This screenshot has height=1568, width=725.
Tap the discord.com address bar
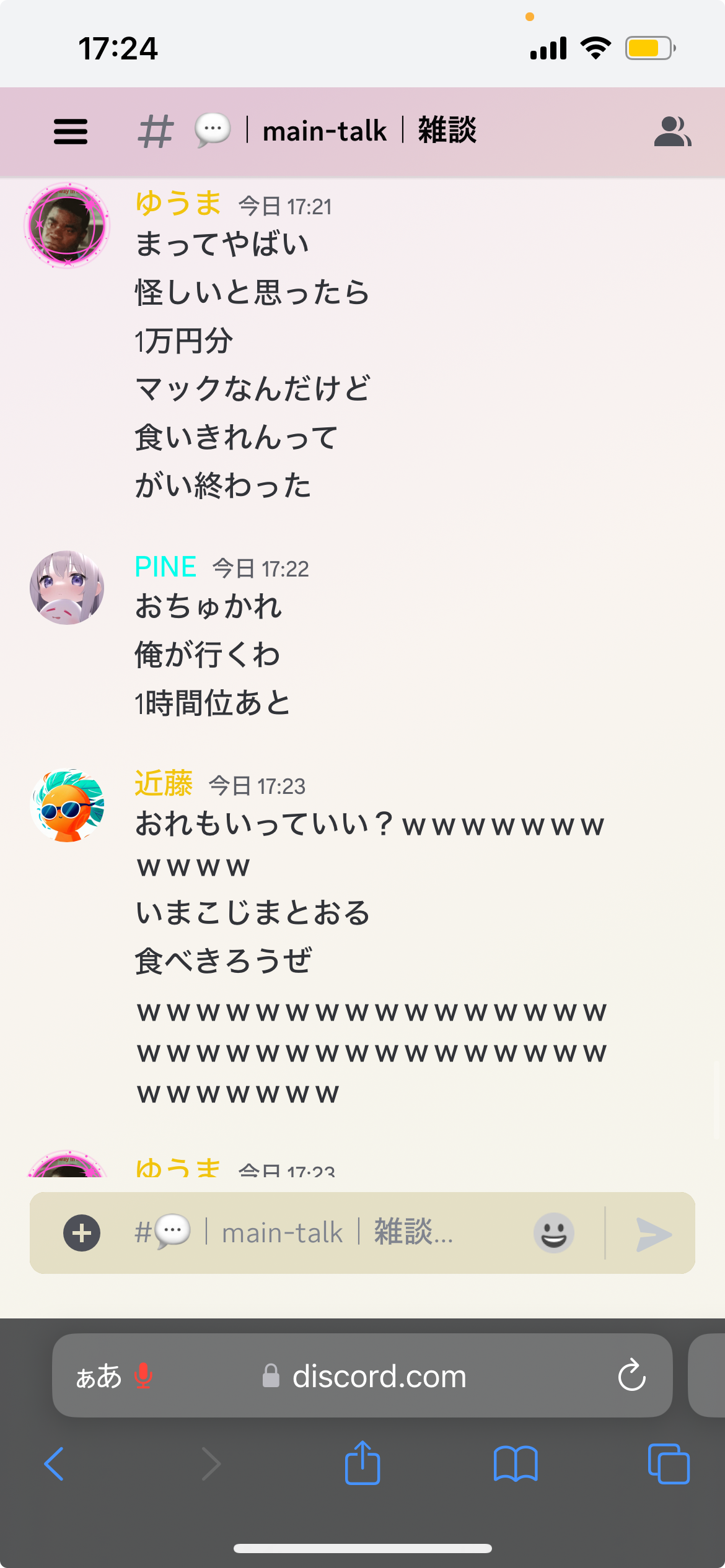tap(378, 1376)
